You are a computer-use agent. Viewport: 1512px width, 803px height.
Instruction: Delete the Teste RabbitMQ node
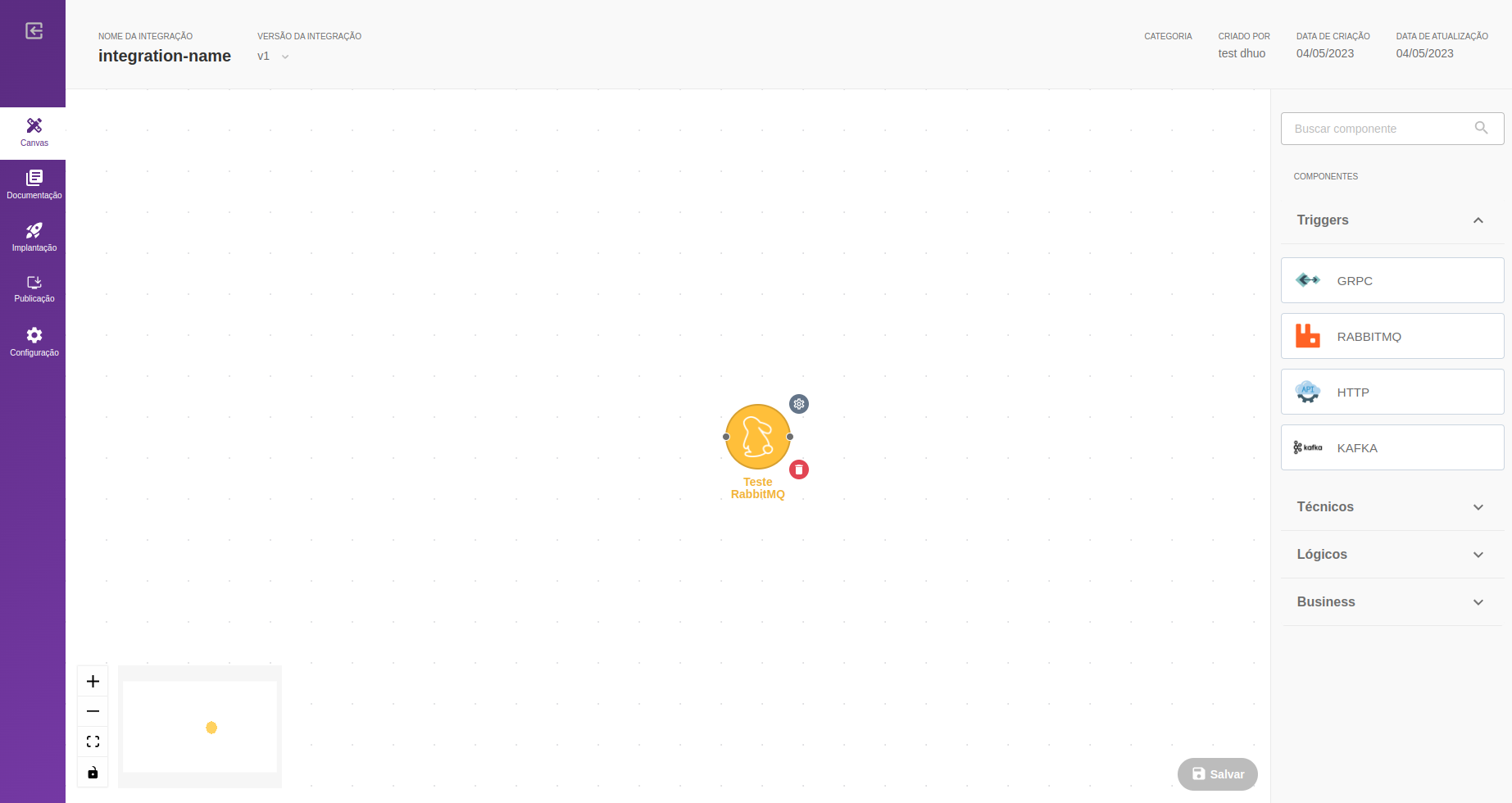click(799, 470)
